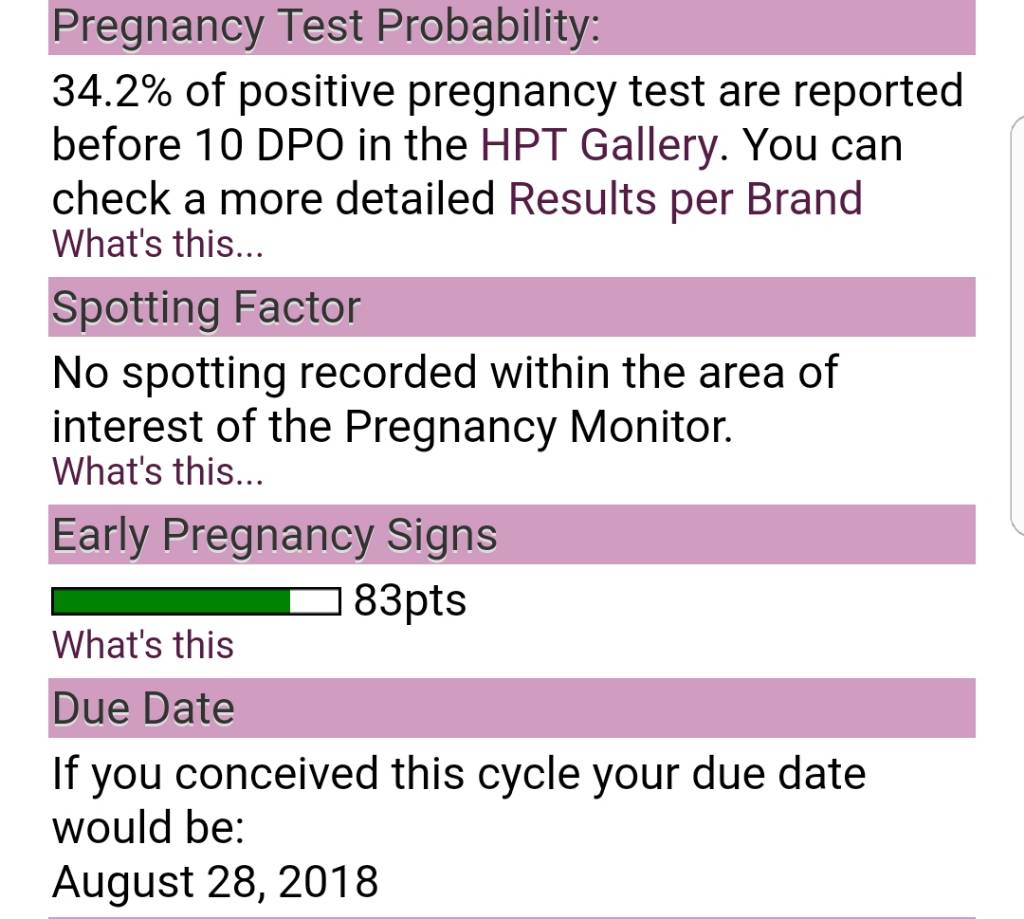The image size is (1024, 919).
Task: Learn about Early Pregnancy Signs points
Action: point(142,645)
